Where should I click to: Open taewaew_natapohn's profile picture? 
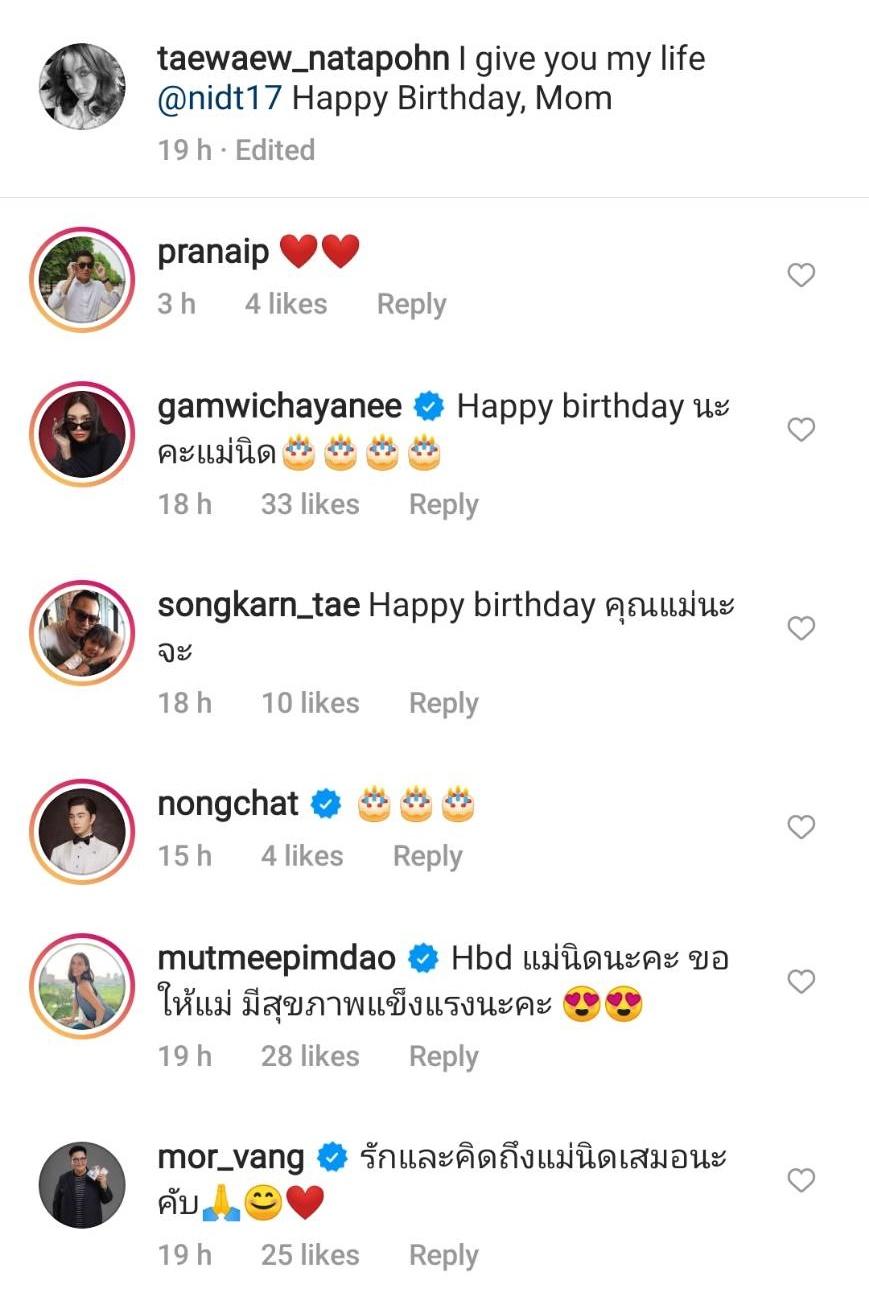click(82, 86)
